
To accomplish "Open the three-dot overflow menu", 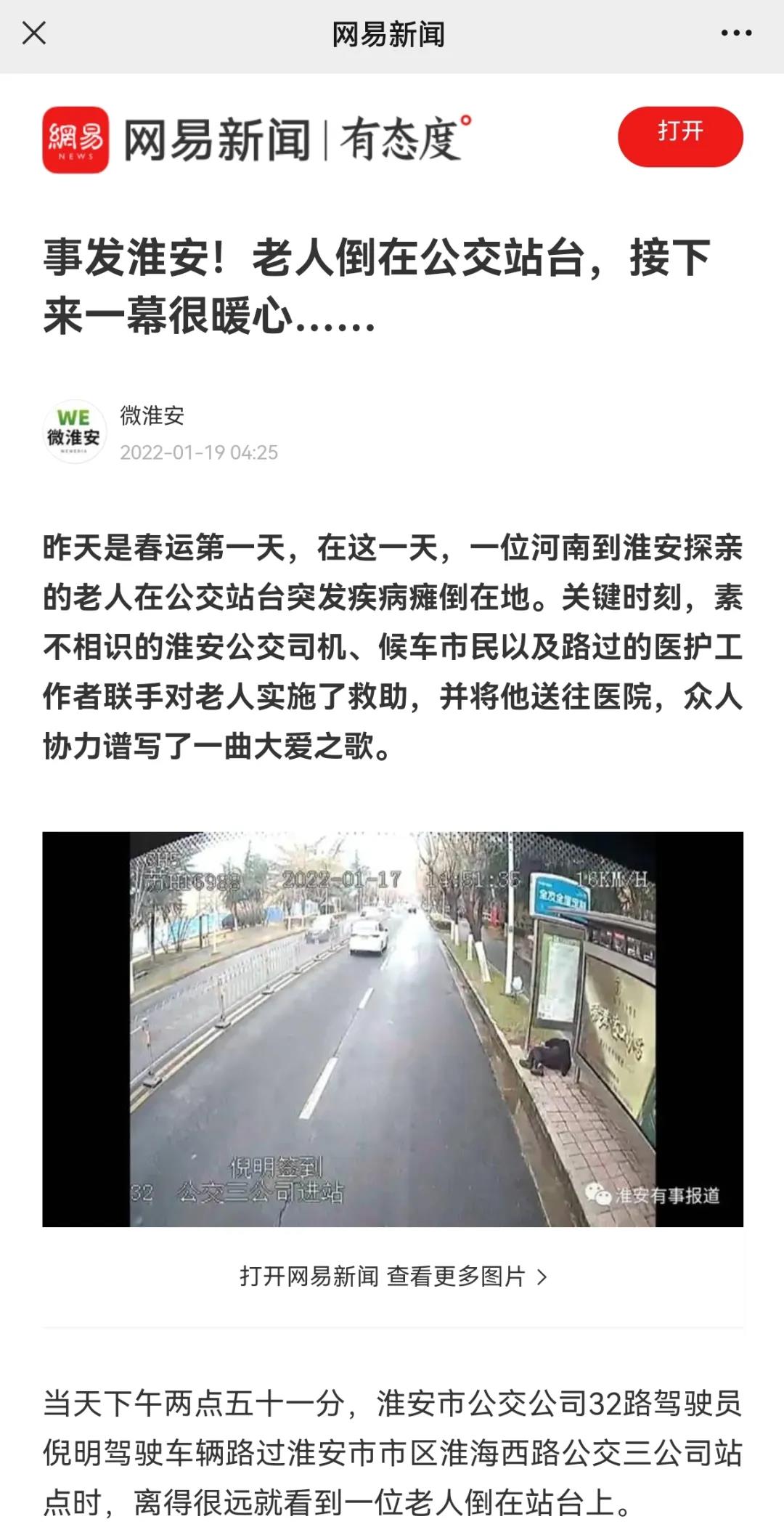I will pyautogui.click(x=736, y=33).
